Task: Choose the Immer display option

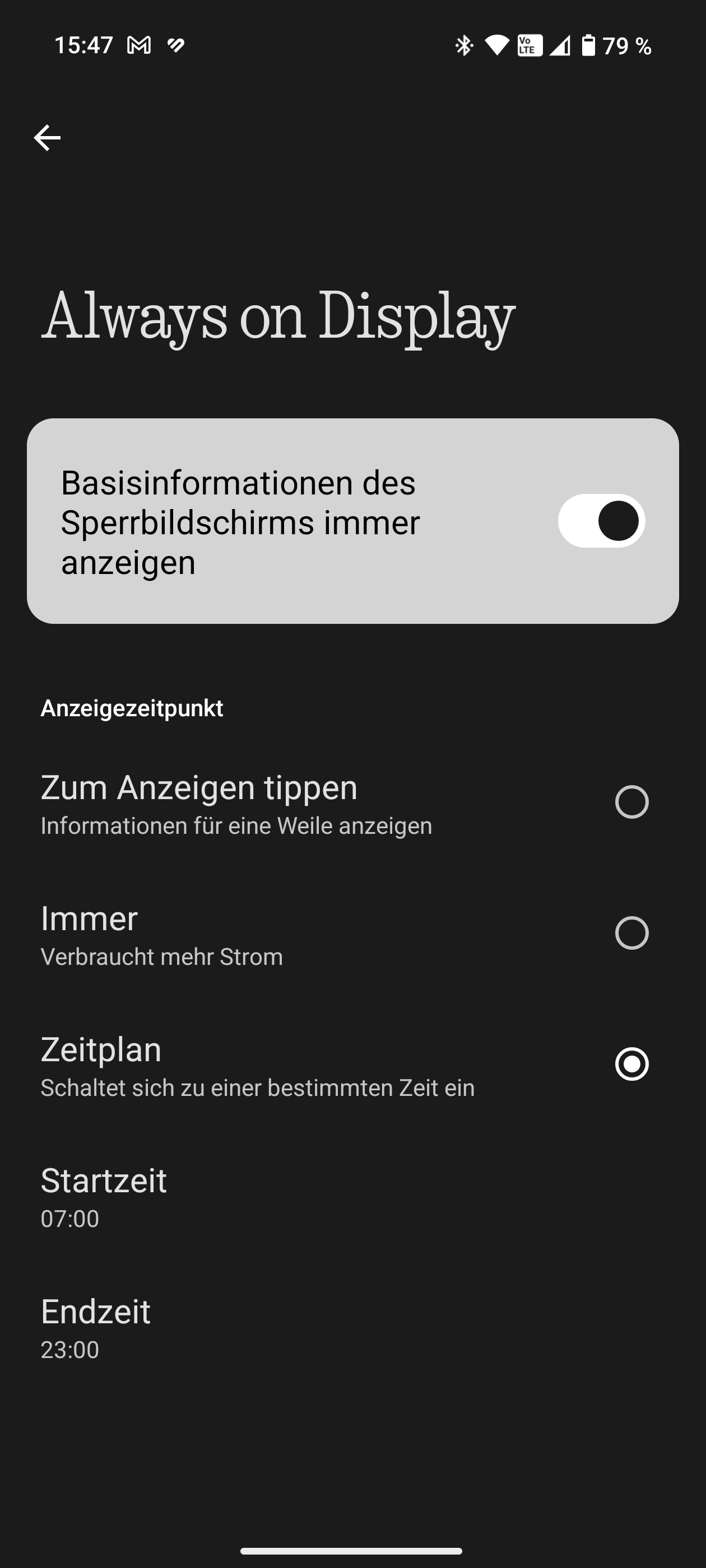Action: click(x=352, y=934)
